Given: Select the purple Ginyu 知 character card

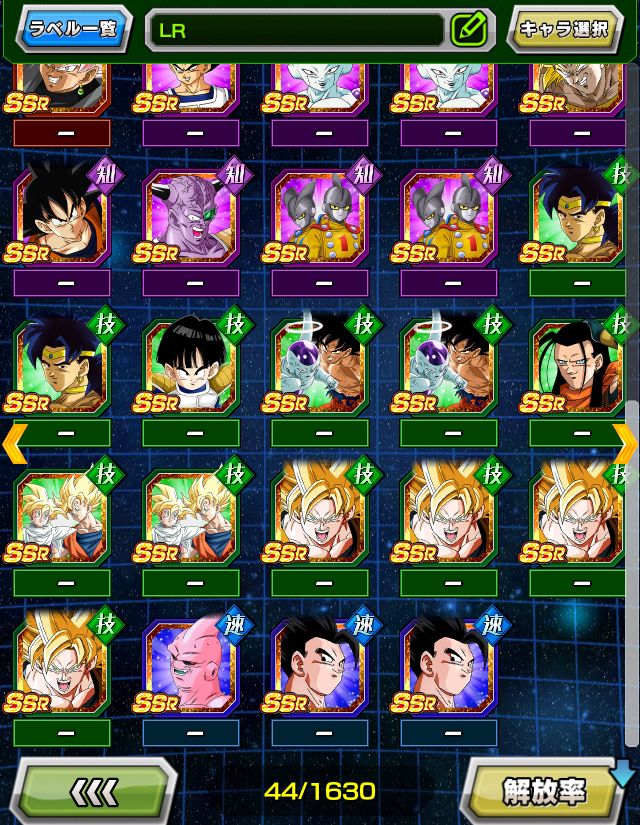Looking at the screenshot, I should coord(190,216).
